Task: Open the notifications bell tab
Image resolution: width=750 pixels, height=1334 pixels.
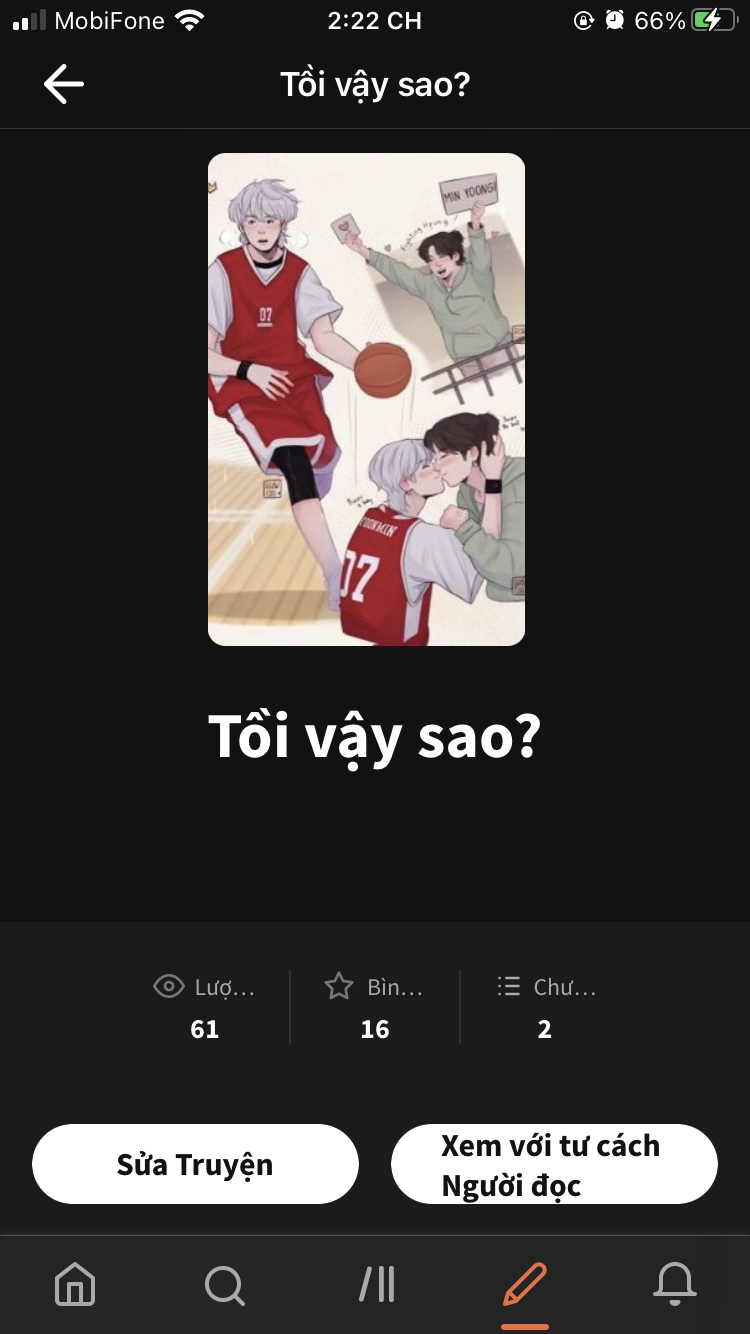Action: click(674, 1283)
